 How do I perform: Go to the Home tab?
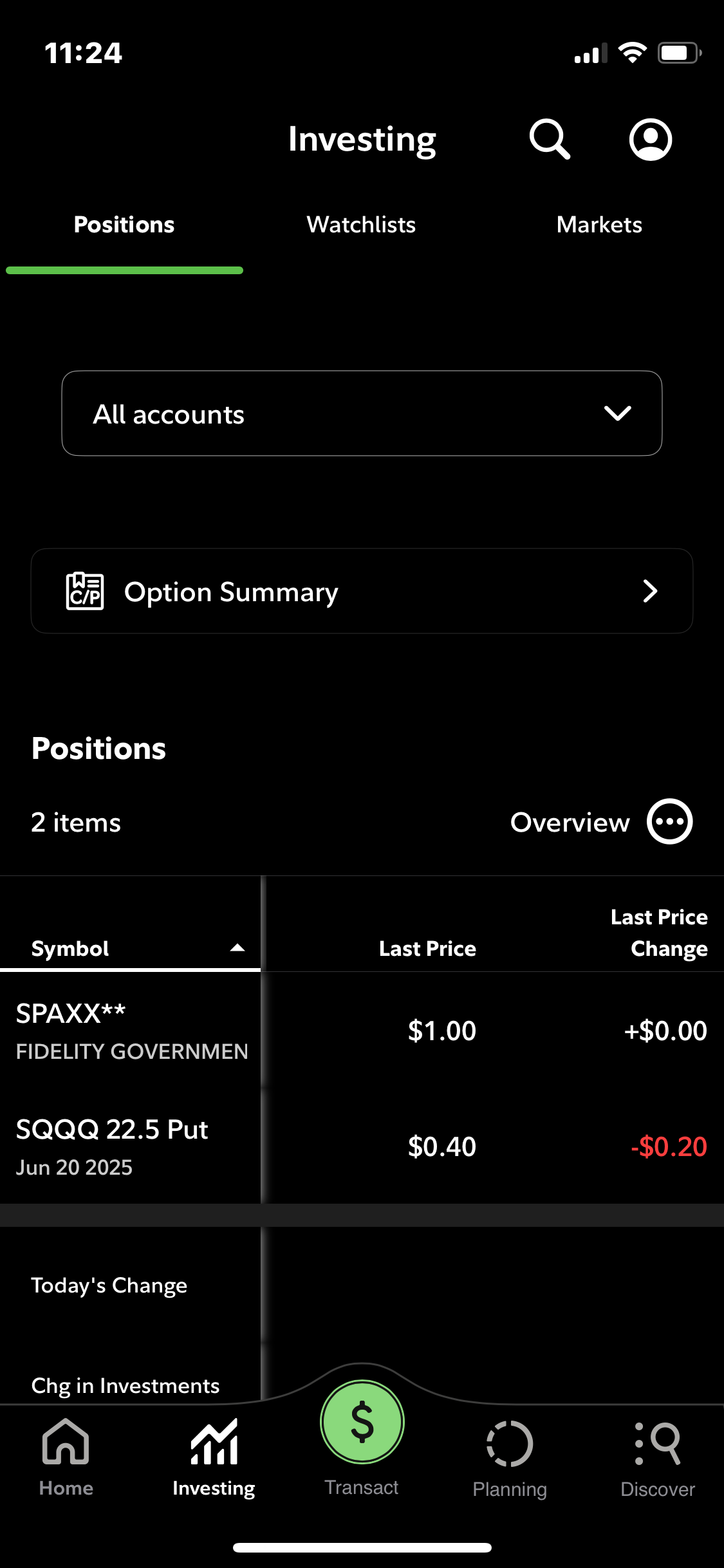click(66, 1458)
